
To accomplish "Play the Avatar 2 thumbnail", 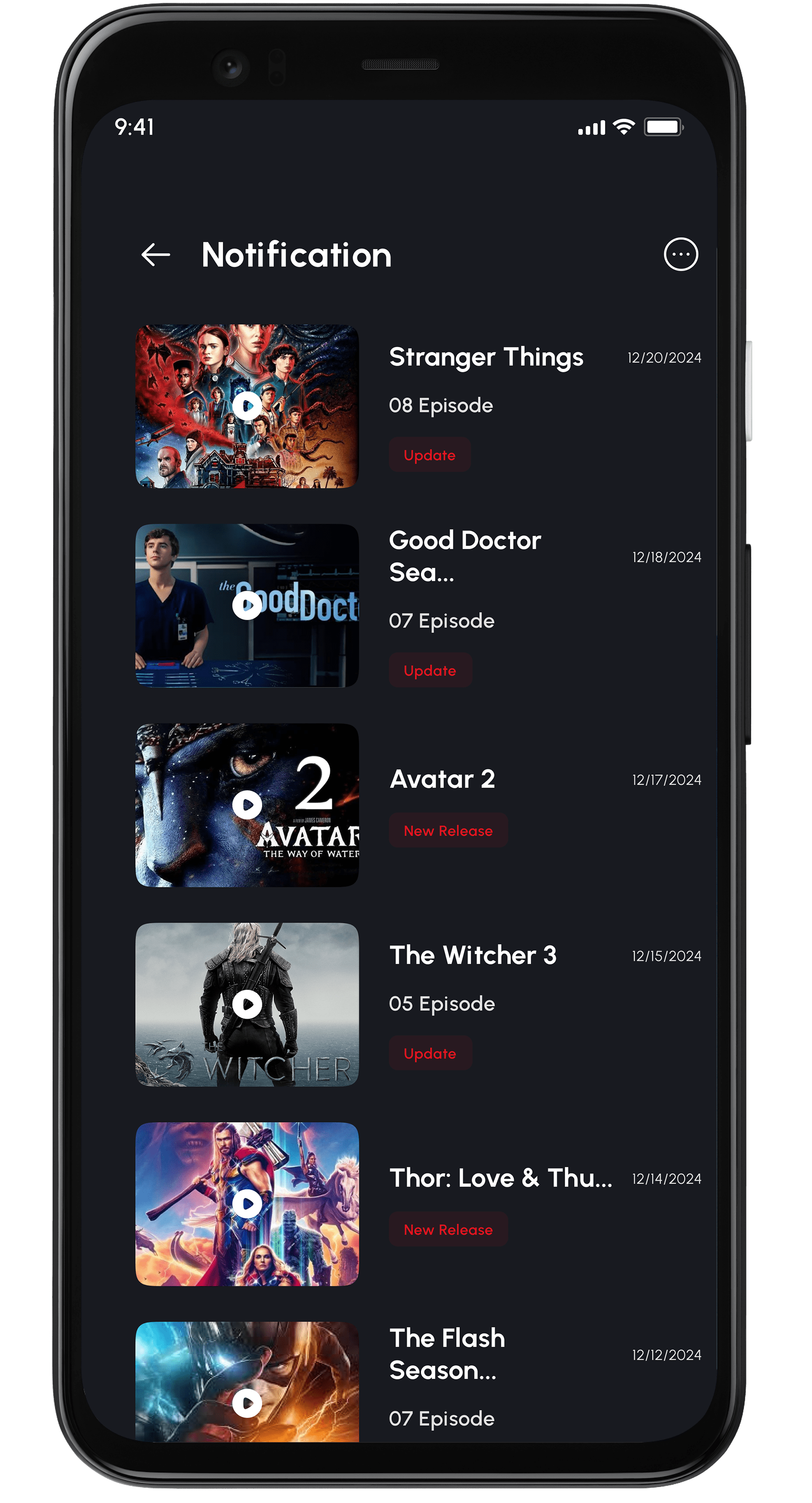I will click(247, 804).
